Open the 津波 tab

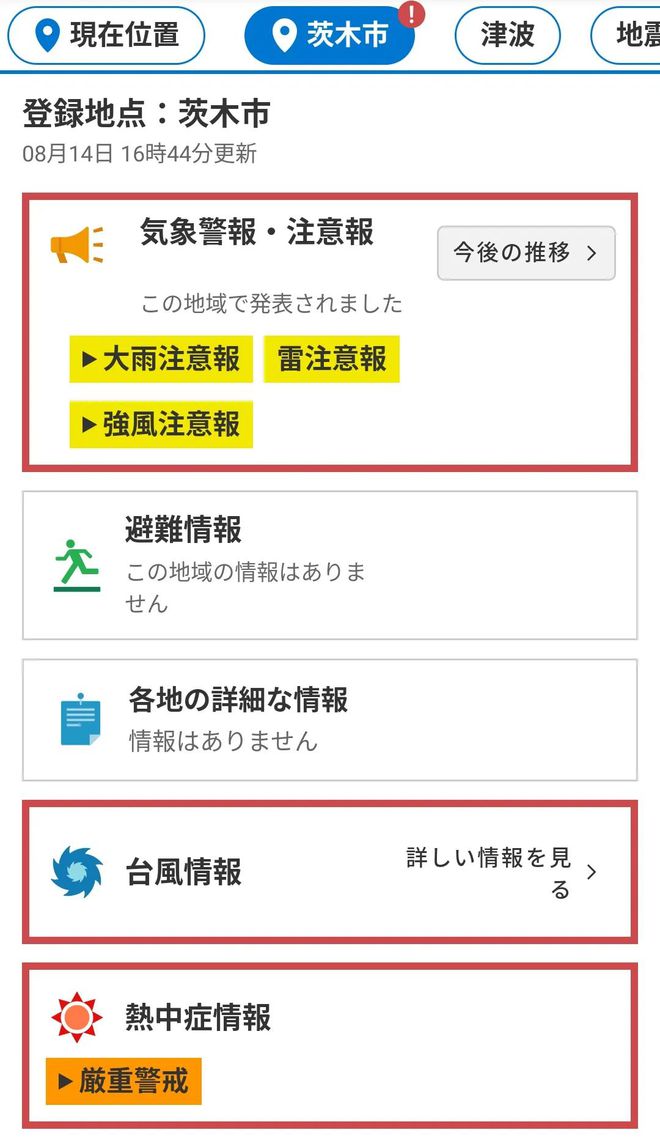coord(507,36)
